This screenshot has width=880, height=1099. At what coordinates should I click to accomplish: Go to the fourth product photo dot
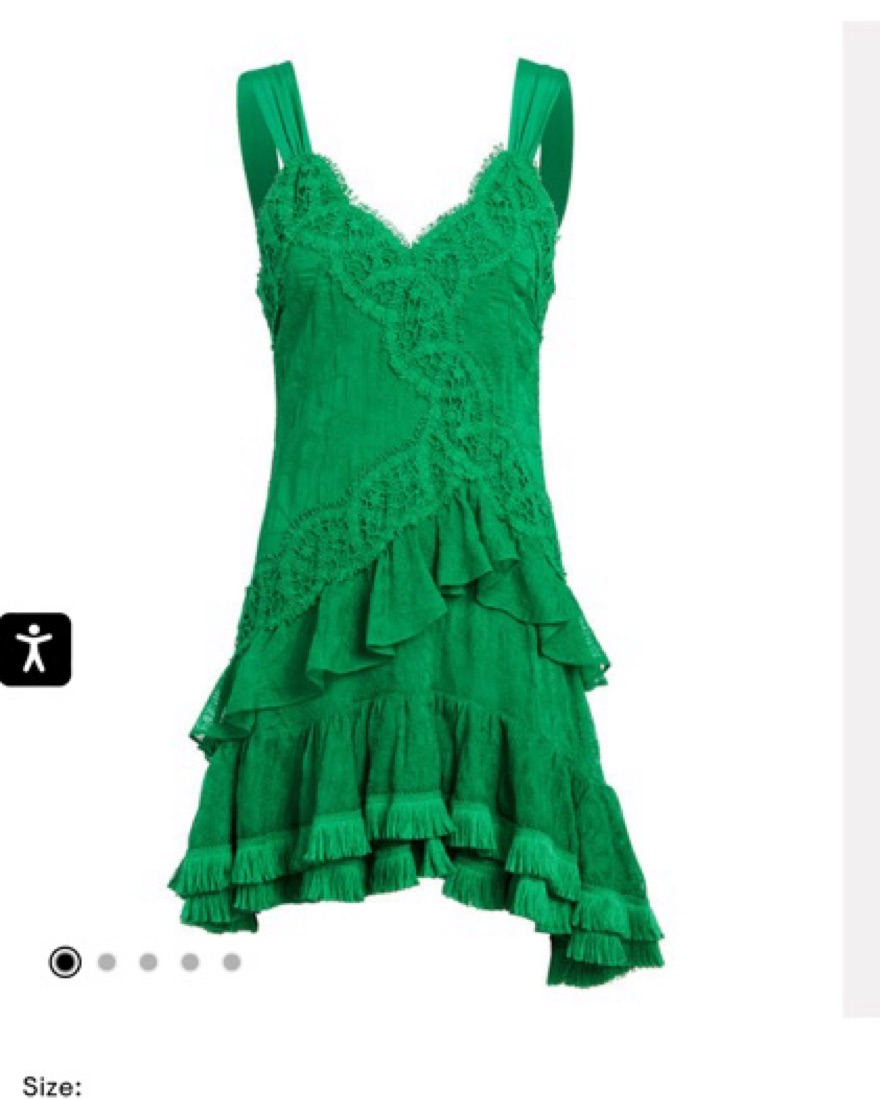[x=190, y=962]
